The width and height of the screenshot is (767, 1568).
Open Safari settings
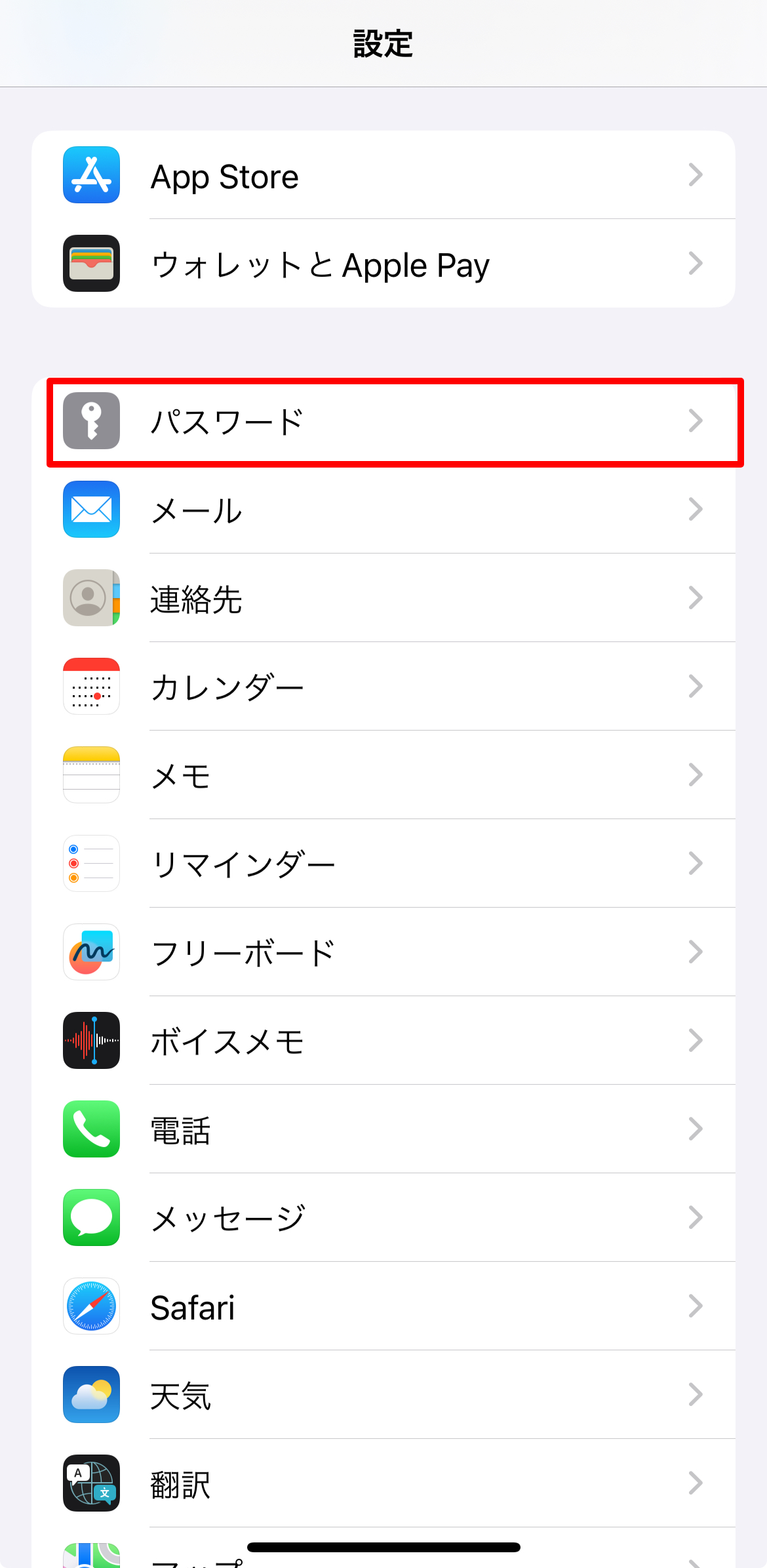point(383,1306)
